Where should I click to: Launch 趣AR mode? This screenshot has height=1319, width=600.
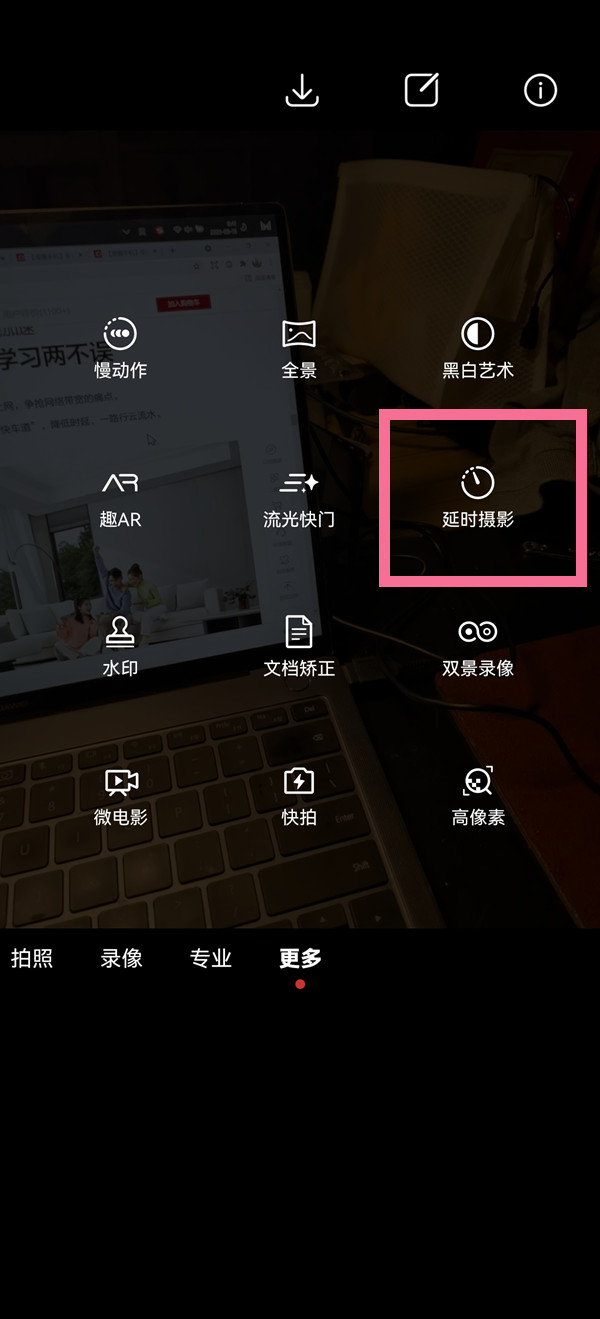tap(120, 498)
